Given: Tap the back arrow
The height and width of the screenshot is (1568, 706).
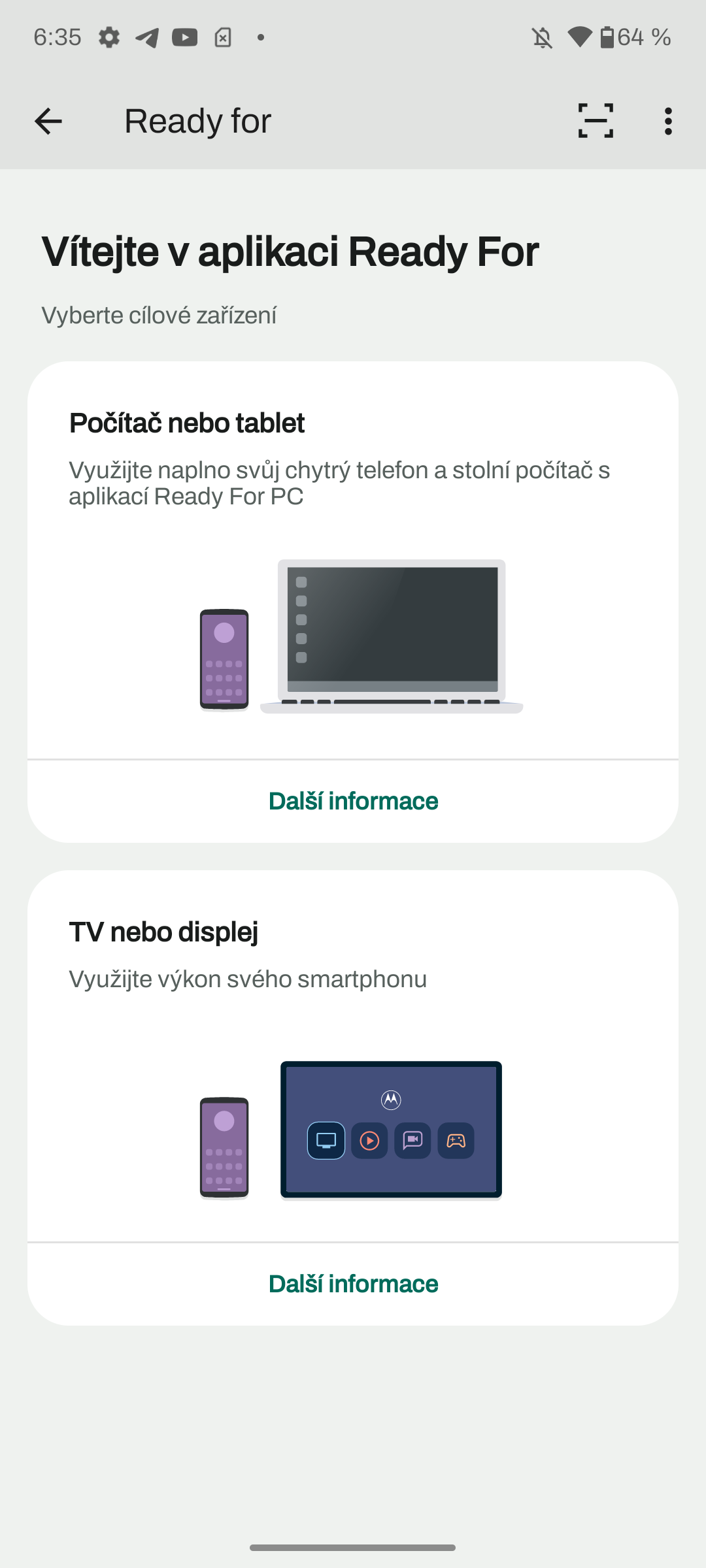Looking at the screenshot, I should pos(48,121).
